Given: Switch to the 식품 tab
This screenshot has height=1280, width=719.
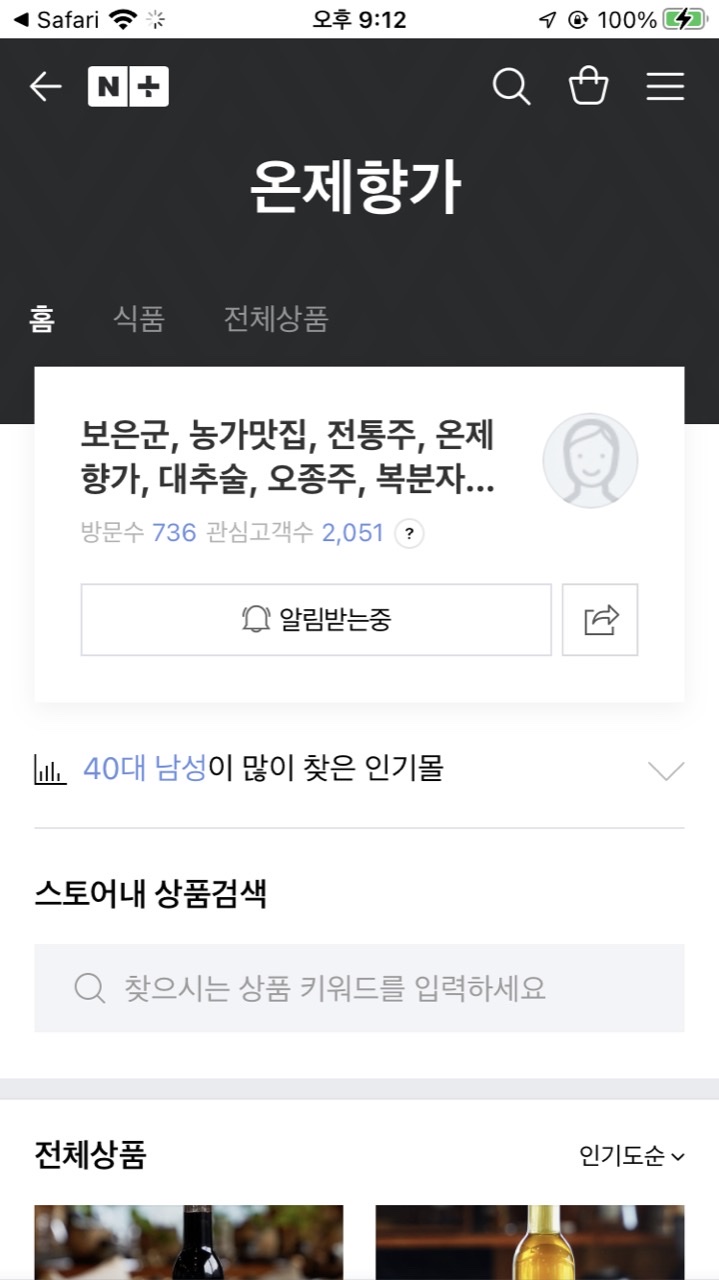Looking at the screenshot, I should (139, 319).
